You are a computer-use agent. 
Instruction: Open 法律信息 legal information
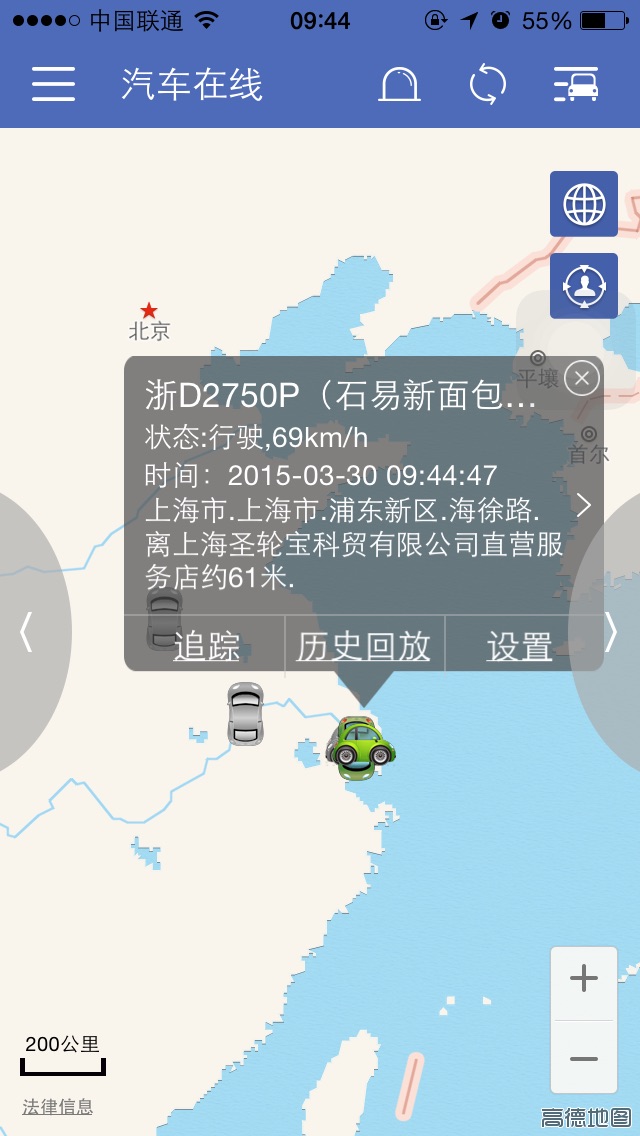click(x=57, y=1107)
